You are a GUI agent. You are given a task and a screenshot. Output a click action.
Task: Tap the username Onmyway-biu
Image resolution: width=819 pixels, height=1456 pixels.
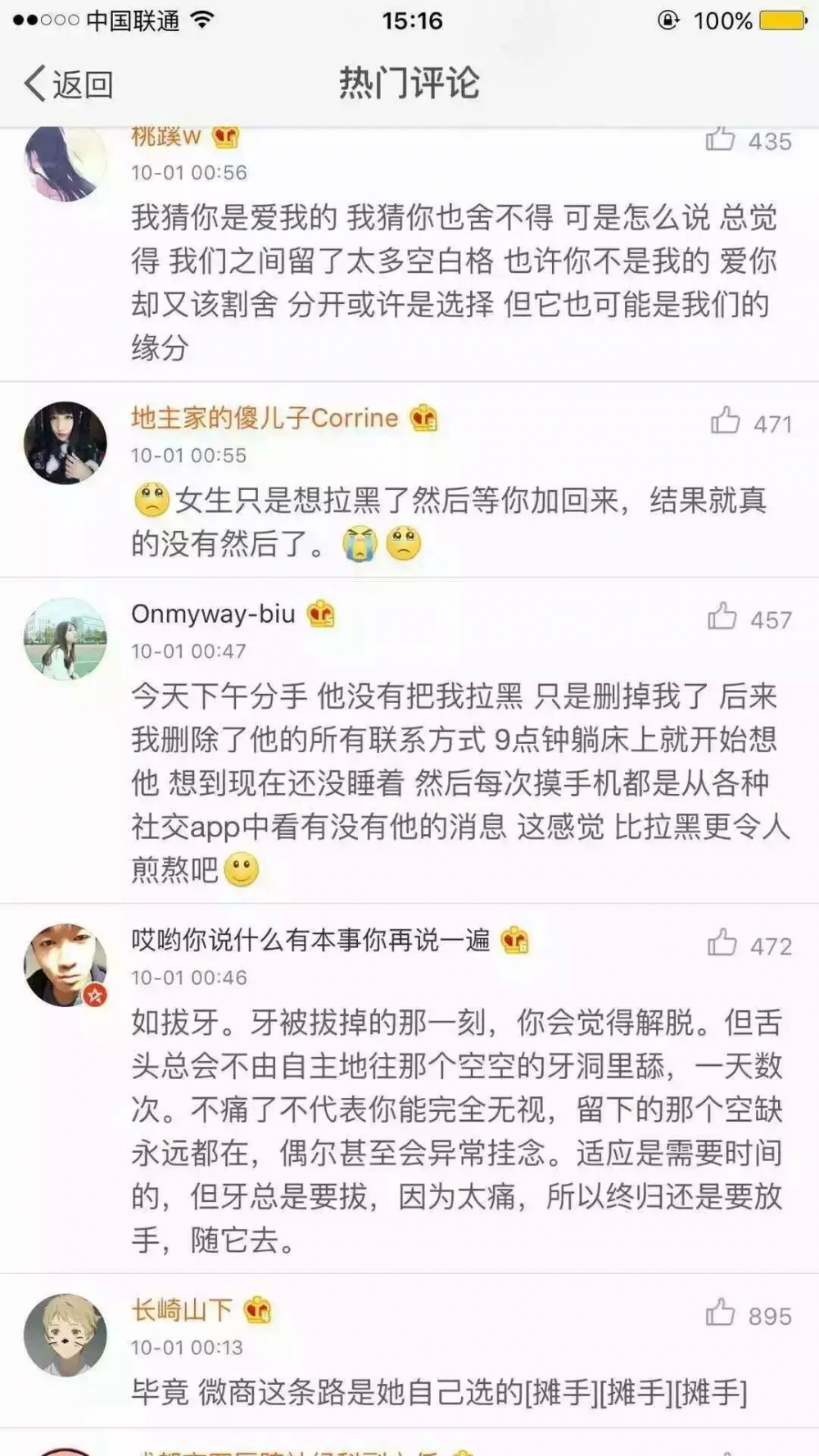(213, 614)
